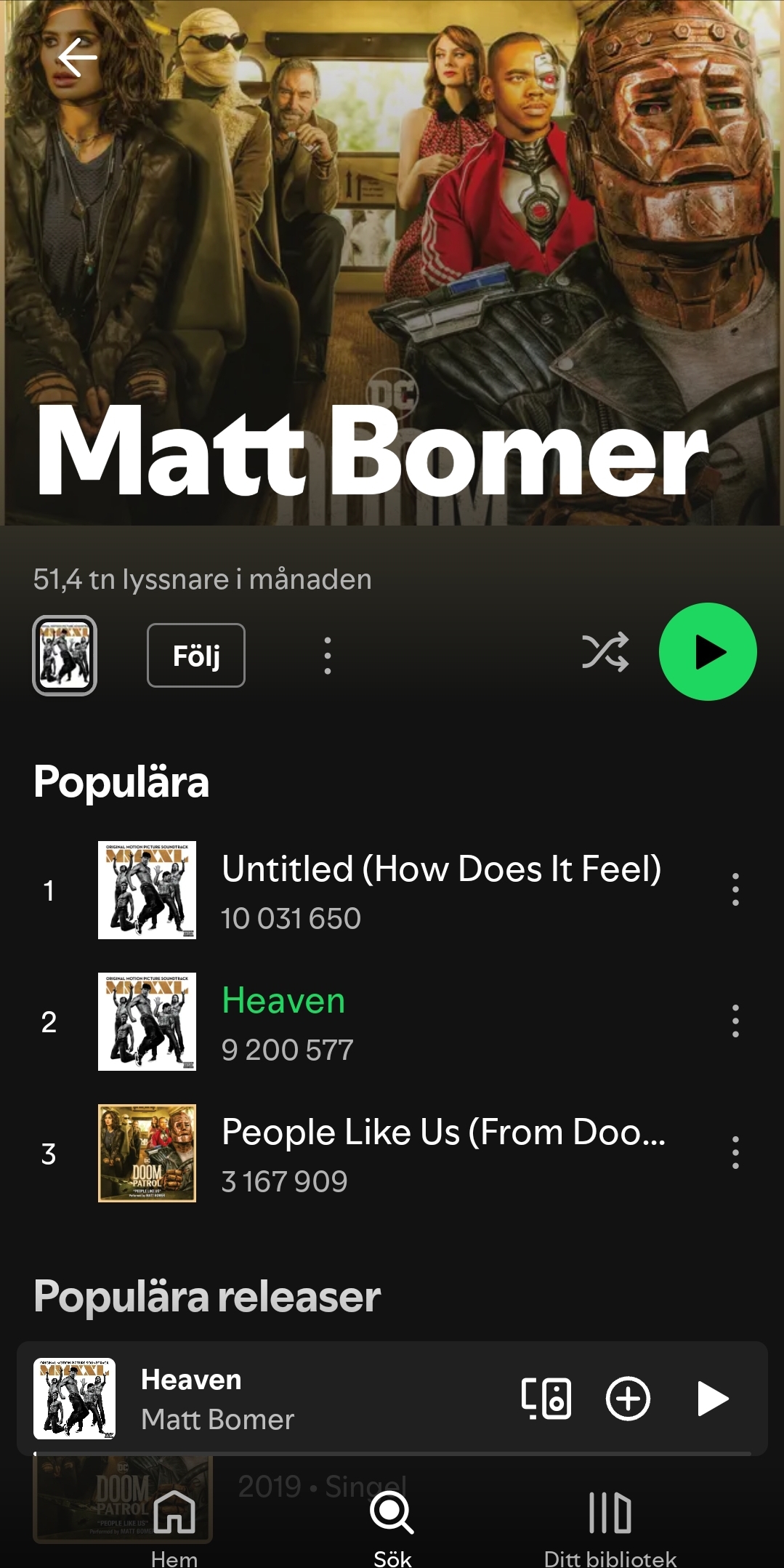
Task: Open options for Untitled (How Does It Feel)
Action: point(735,890)
